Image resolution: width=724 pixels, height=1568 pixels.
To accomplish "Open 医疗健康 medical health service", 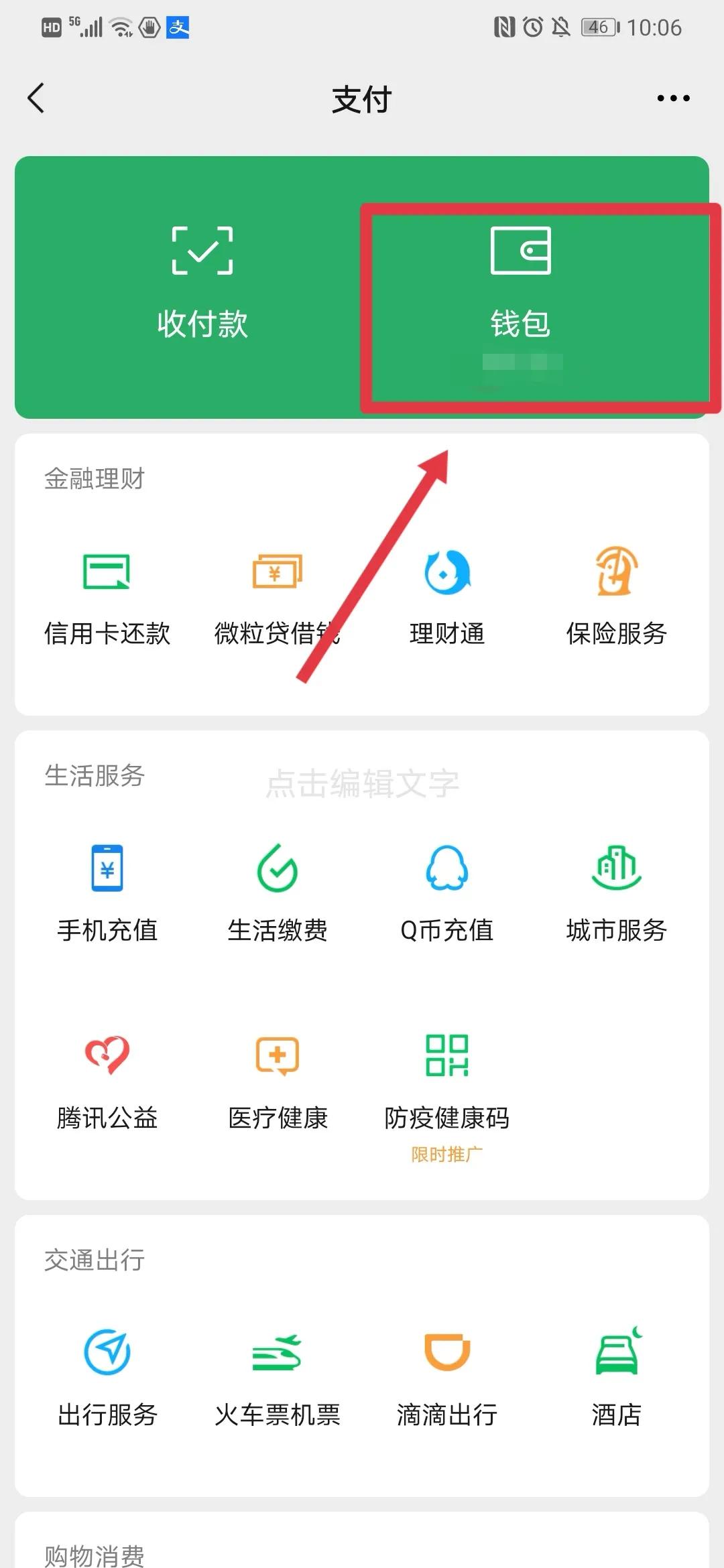I will point(277,1079).
